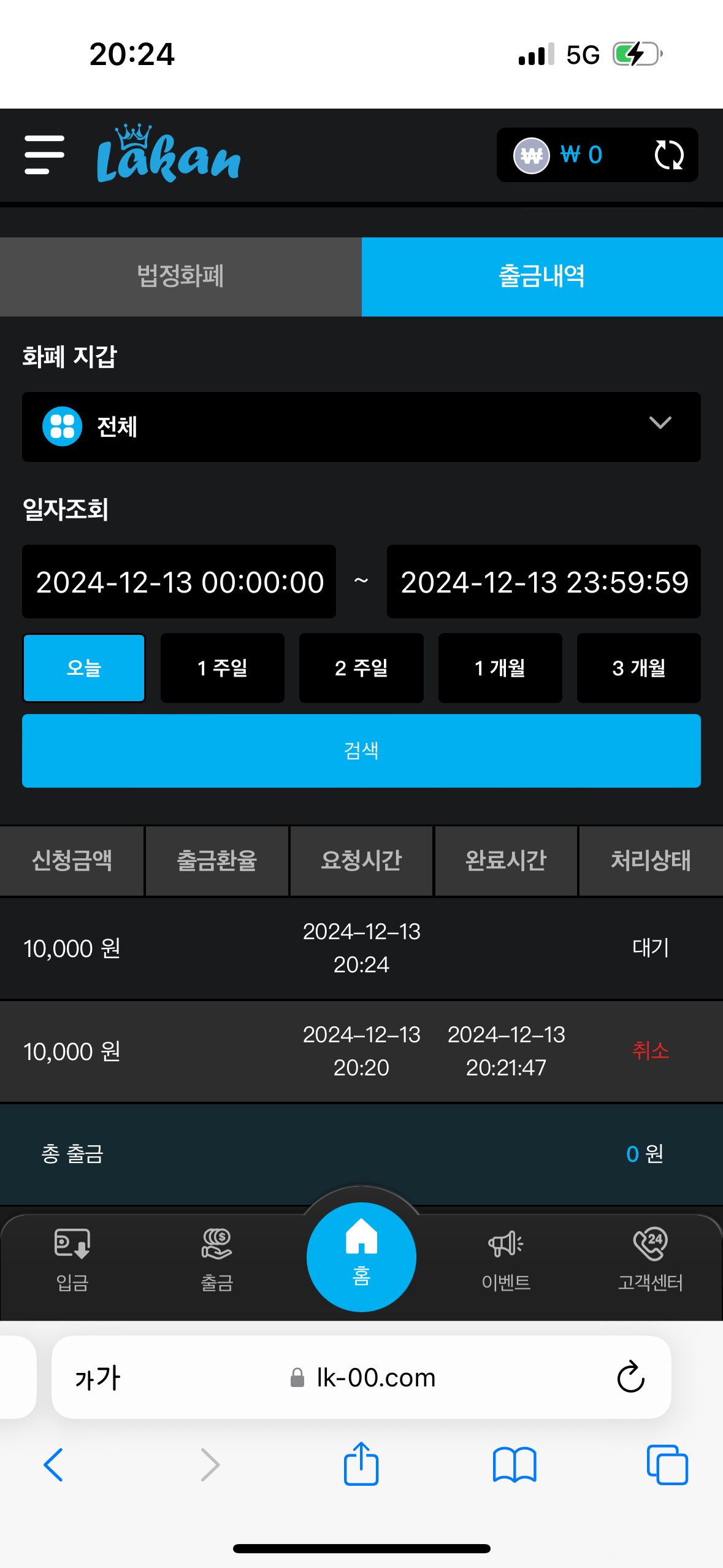Screen dimensions: 723x1568
Task: Reload the page in Safari
Action: [630, 1377]
